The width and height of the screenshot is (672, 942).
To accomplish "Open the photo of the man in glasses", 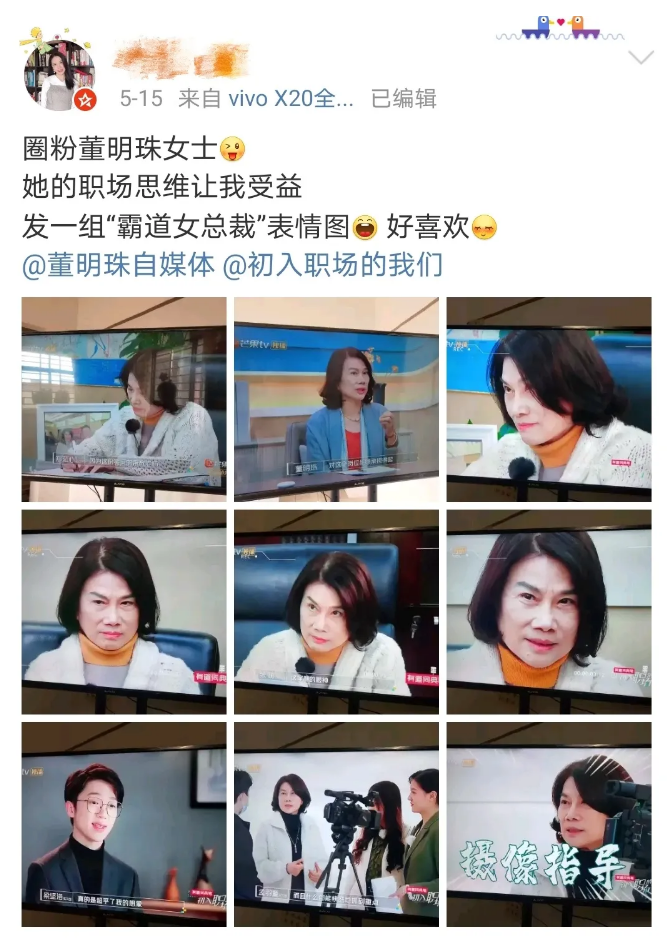I will (124, 824).
